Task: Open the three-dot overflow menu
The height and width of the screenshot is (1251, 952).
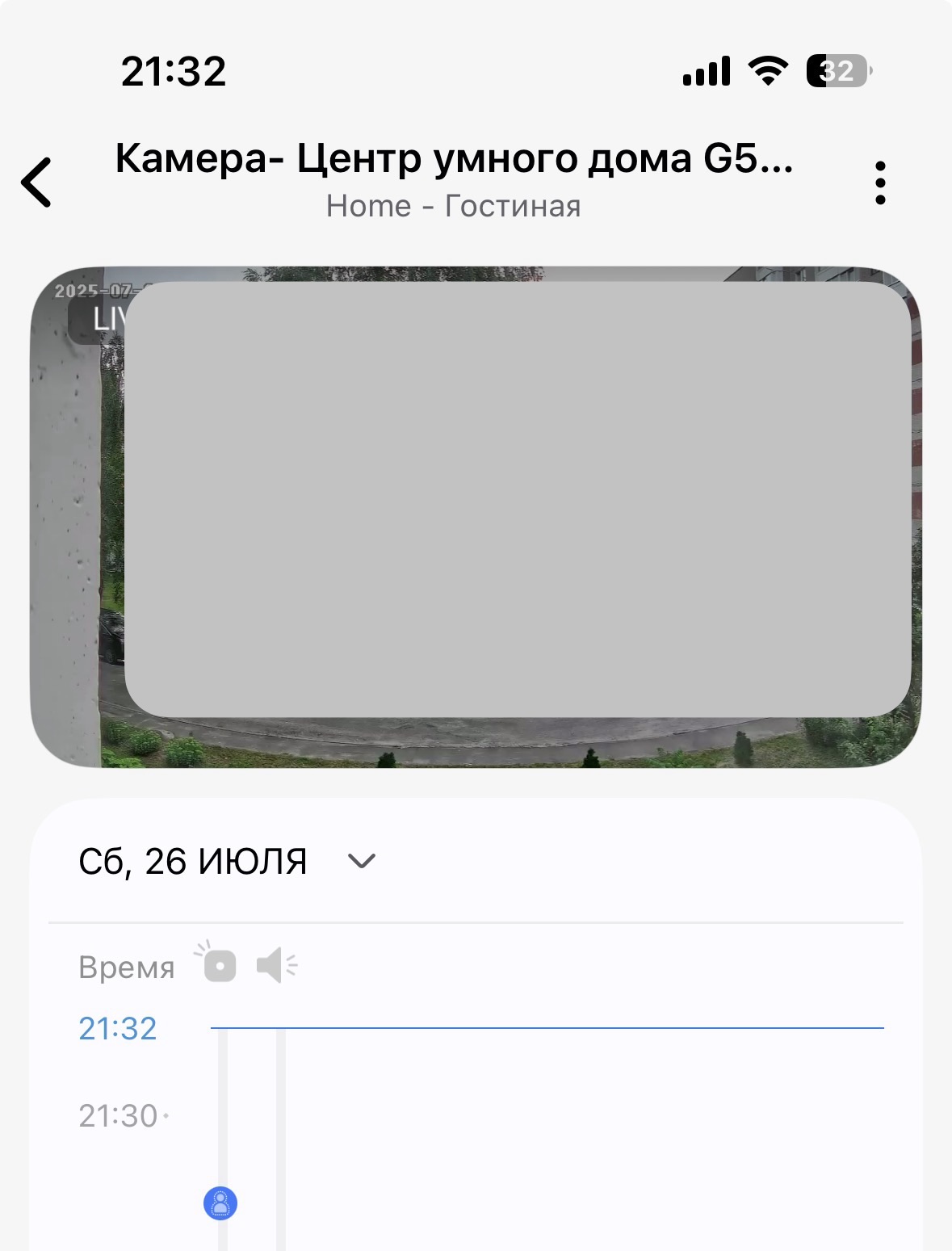Action: tap(879, 183)
